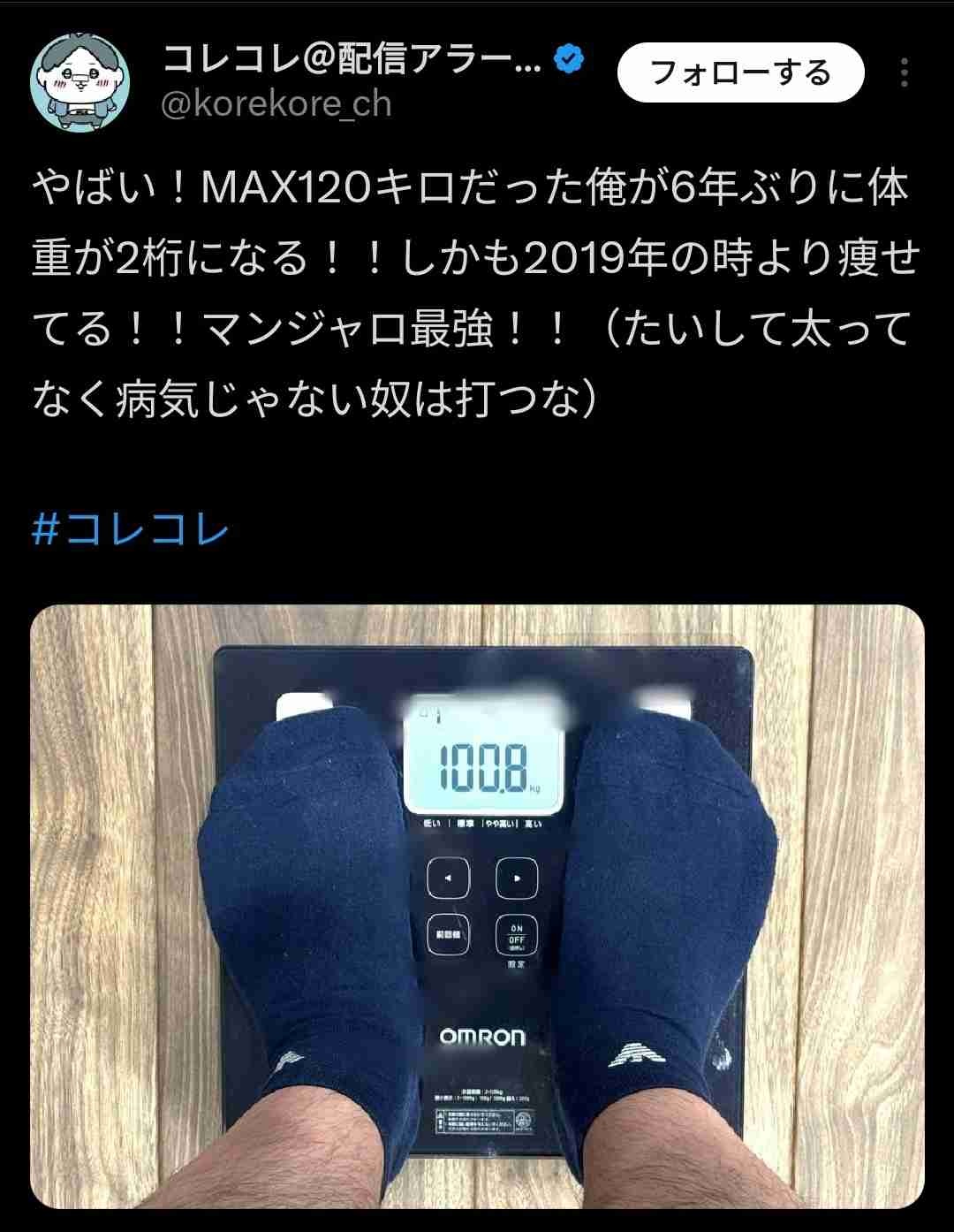This screenshot has height=1232, width=954.
Task: Open the weight scale photo full screen
Action: click(477, 906)
